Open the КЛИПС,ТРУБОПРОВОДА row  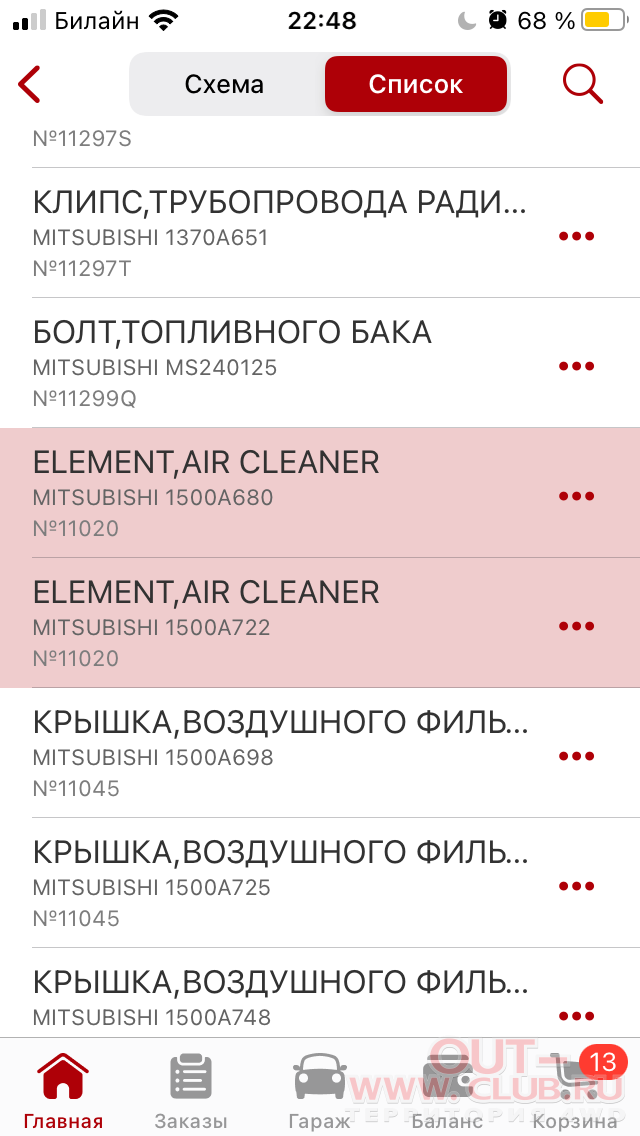tap(320, 233)
